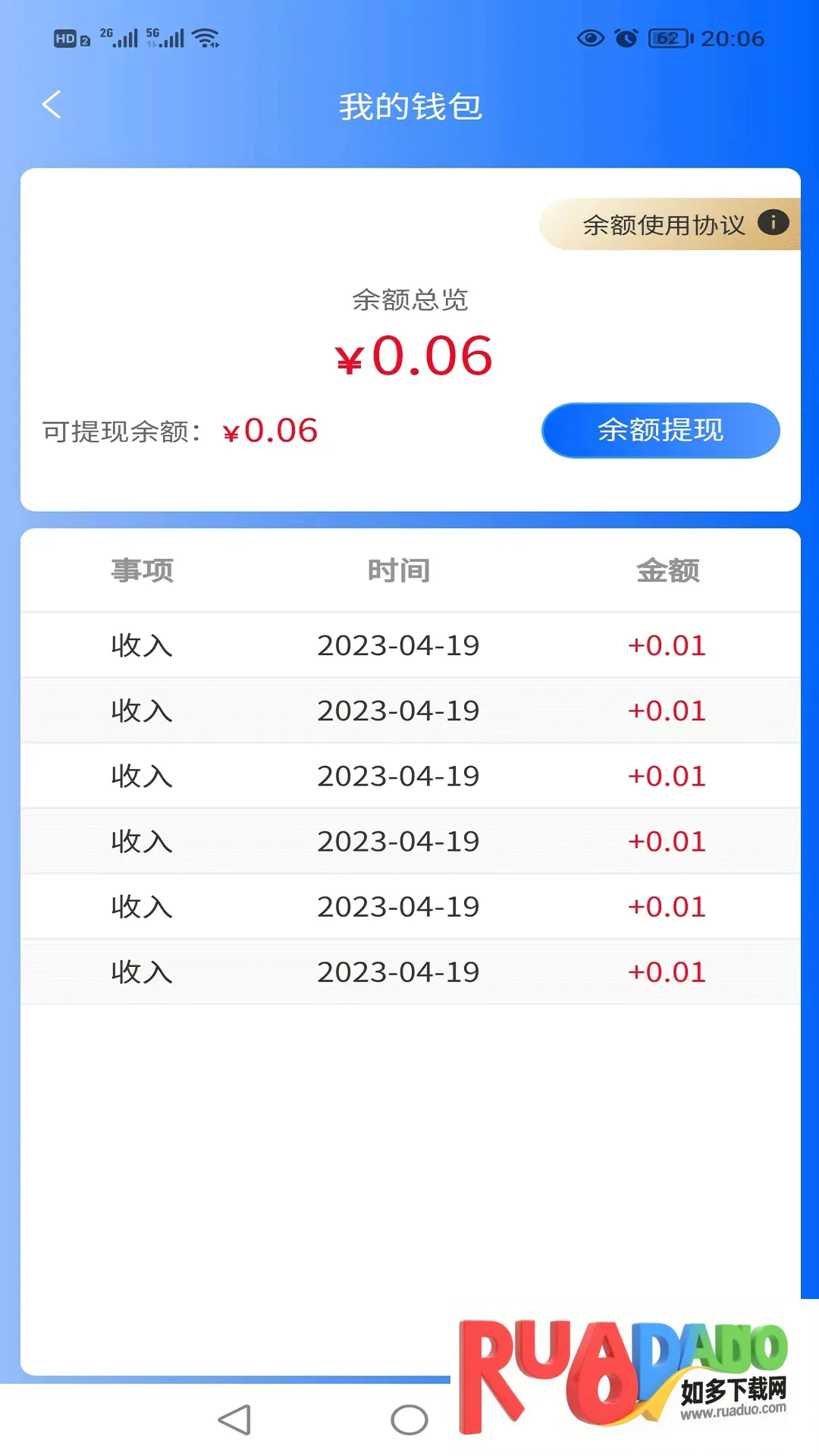Tap the 余额提现 withdraw button
Viewport: 819px width, 1456px height.
(x=661, y=431)
